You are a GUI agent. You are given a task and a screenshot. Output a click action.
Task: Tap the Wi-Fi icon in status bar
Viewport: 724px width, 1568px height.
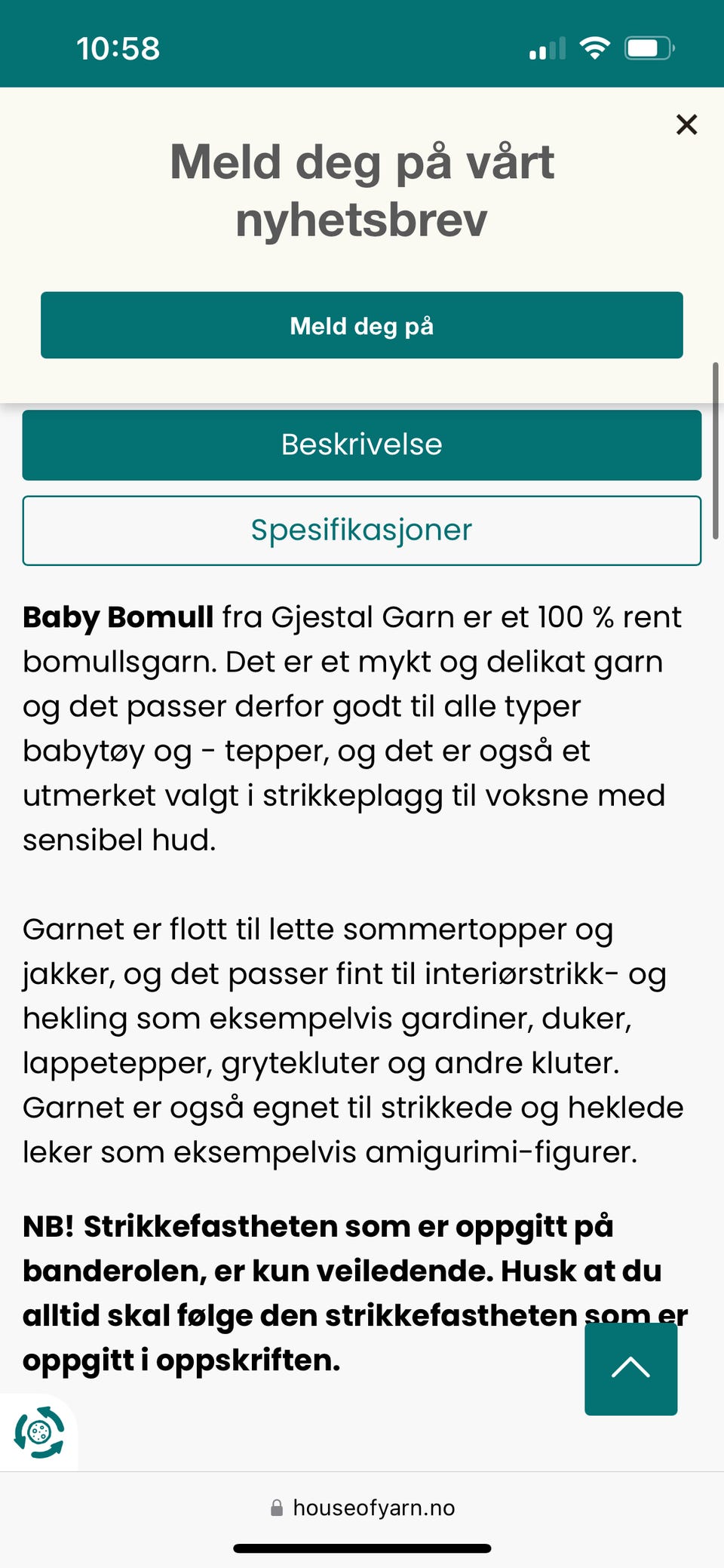(x=594, y=47)
